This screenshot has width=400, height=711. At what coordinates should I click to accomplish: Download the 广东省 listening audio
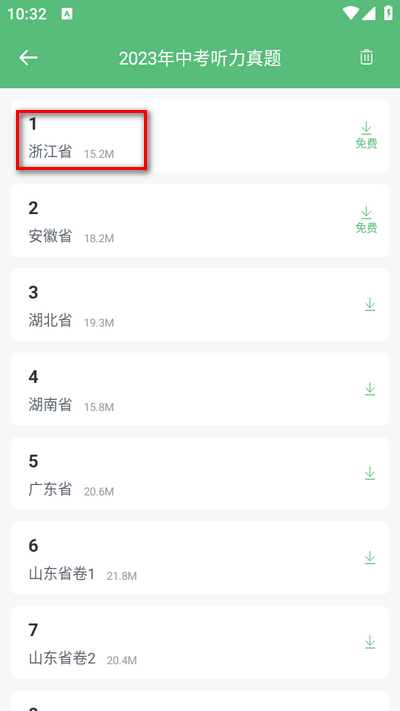pos(370,473)
